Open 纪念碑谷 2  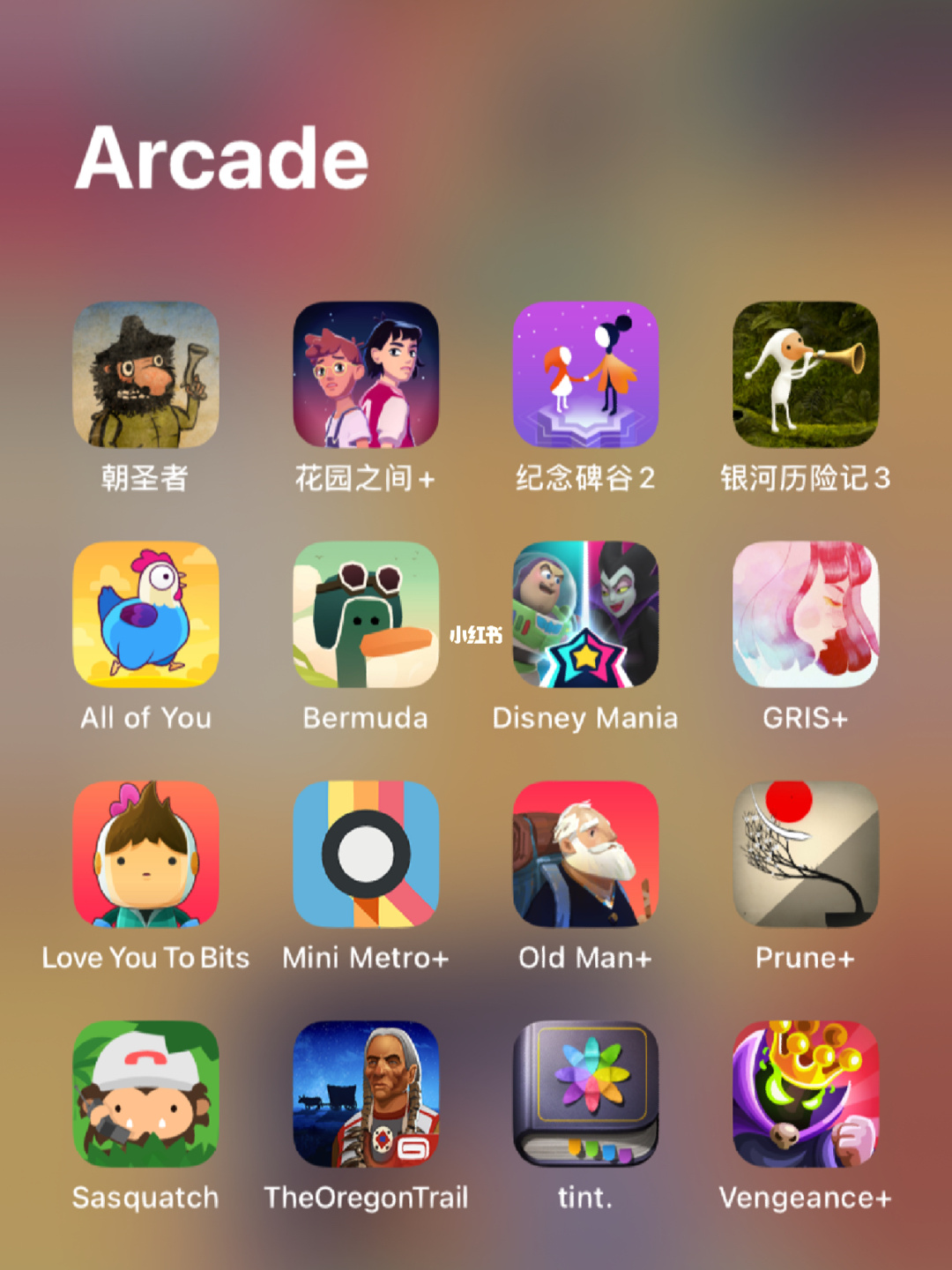(x=585, y=375)
